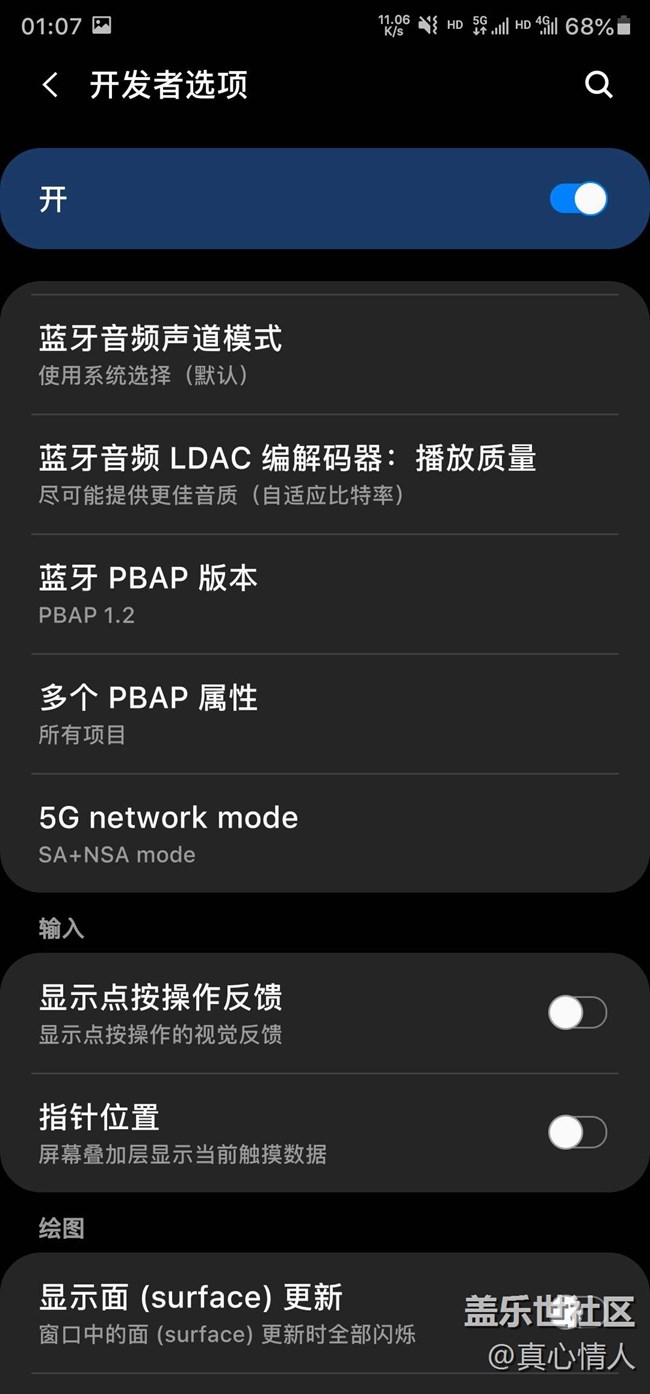Open 蓝牙音频 LDAC 编解码器 播放质量

tap(324, 475)
